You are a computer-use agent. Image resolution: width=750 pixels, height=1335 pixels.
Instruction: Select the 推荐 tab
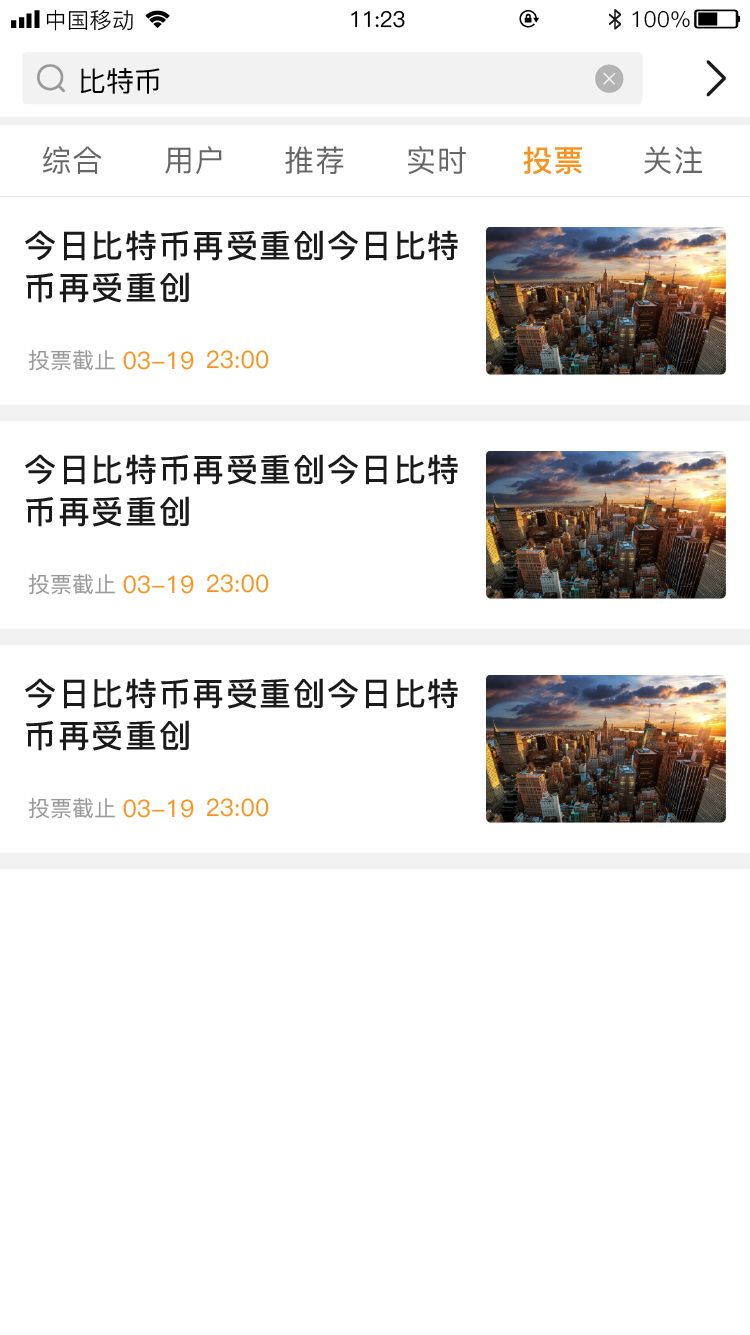pyautogui.click(x=314, y=160)
